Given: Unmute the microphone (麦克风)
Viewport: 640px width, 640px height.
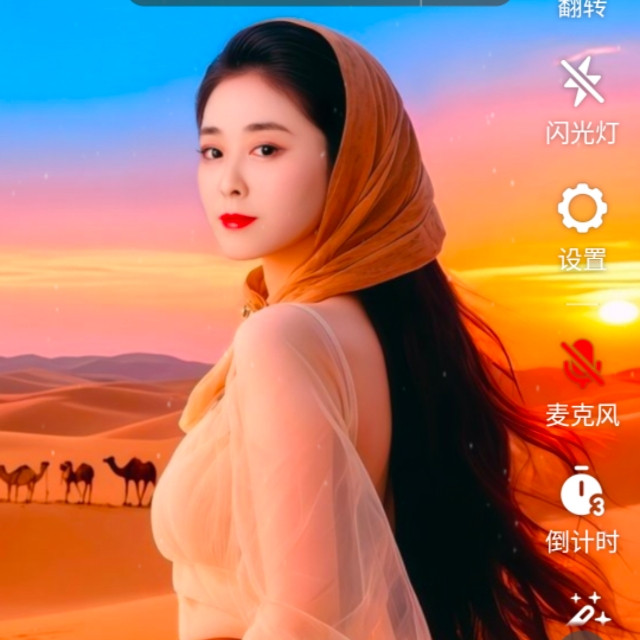Looking at the screenshot, I should pos(582,364).
